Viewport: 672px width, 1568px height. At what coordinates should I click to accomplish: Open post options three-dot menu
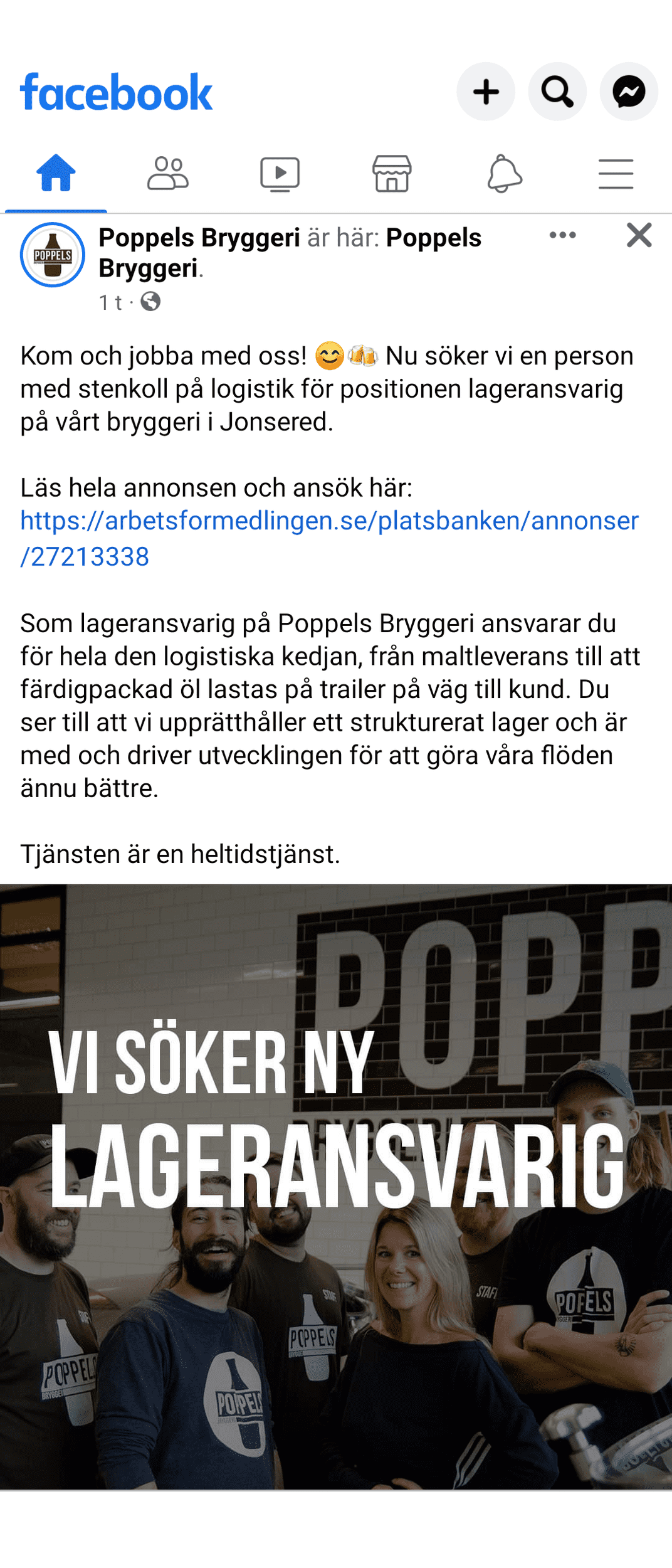[562, 235]
